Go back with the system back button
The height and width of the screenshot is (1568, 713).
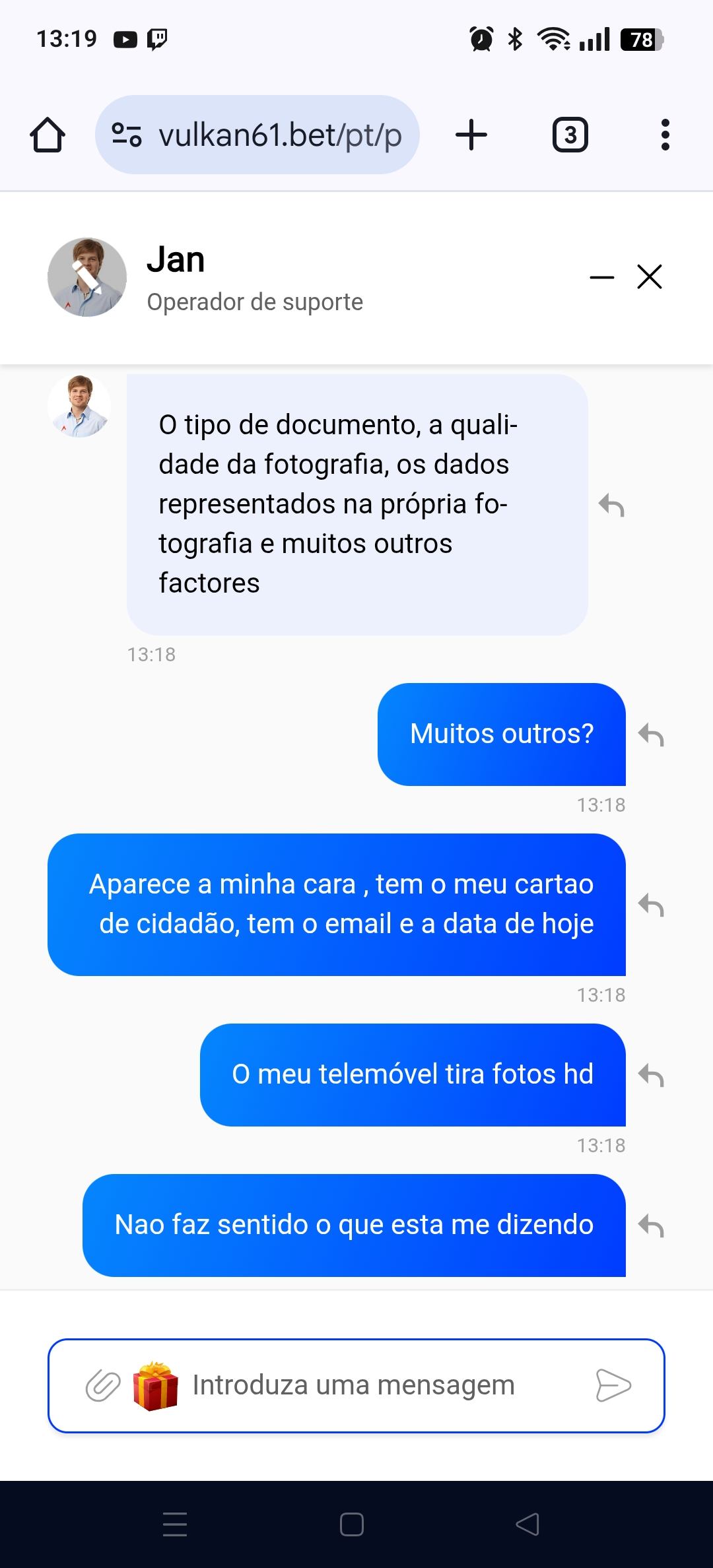[x=527, y=1524]
